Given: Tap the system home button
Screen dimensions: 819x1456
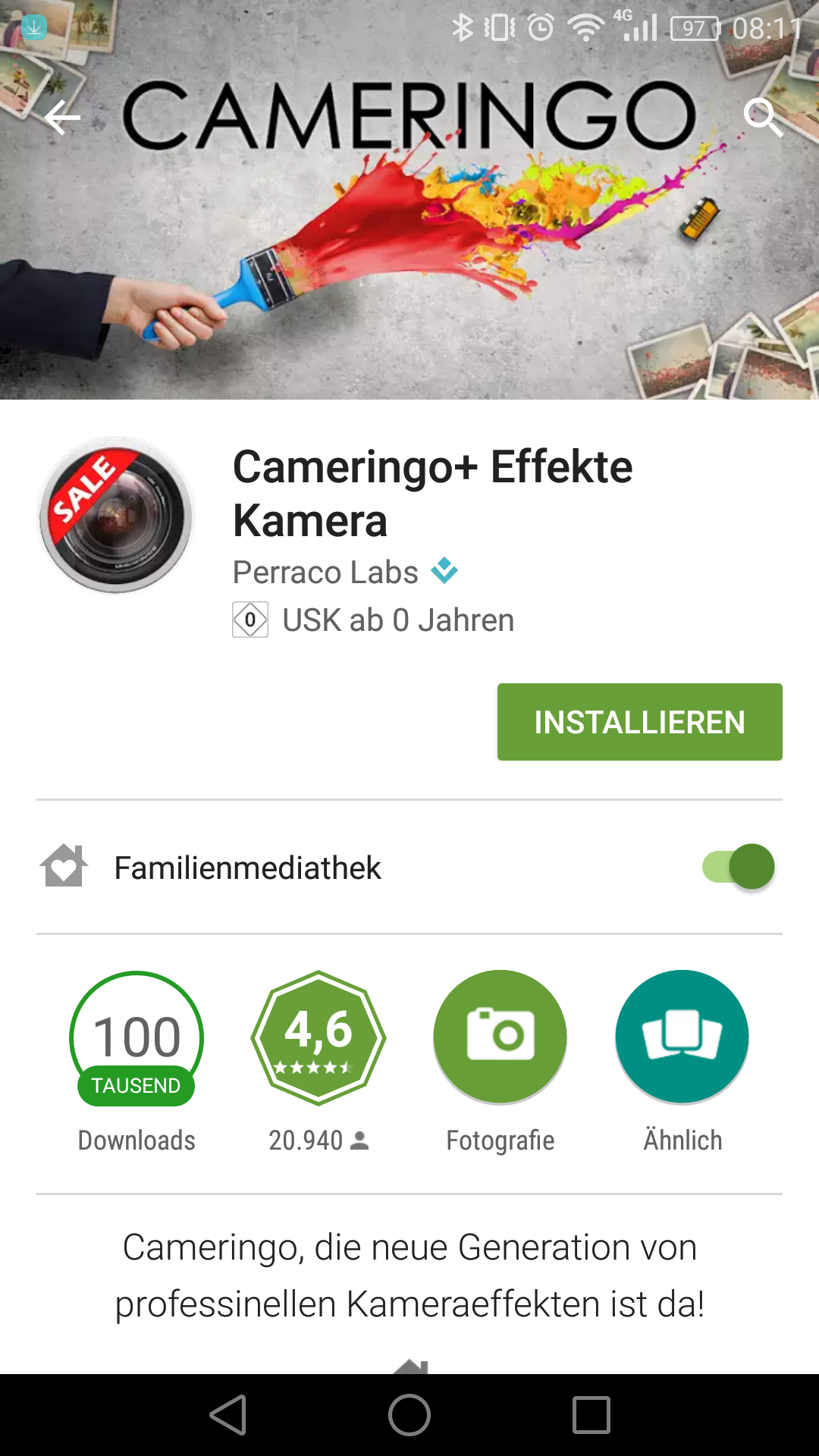Looking at the screenshot, I should (409, 1415).
